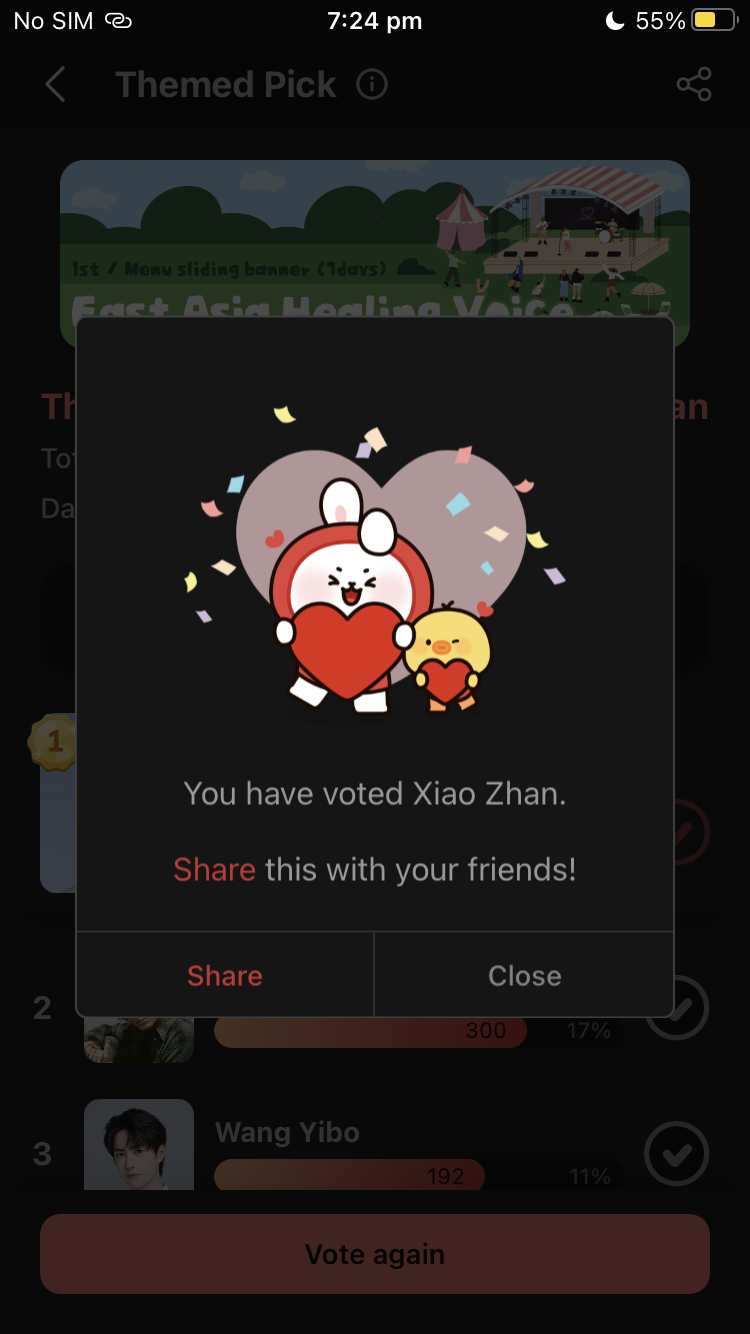This screenshot has width=750, height=1334.
Task: Share your vote from the dialog
Action: pyautogui.click(x=225, y=975)
